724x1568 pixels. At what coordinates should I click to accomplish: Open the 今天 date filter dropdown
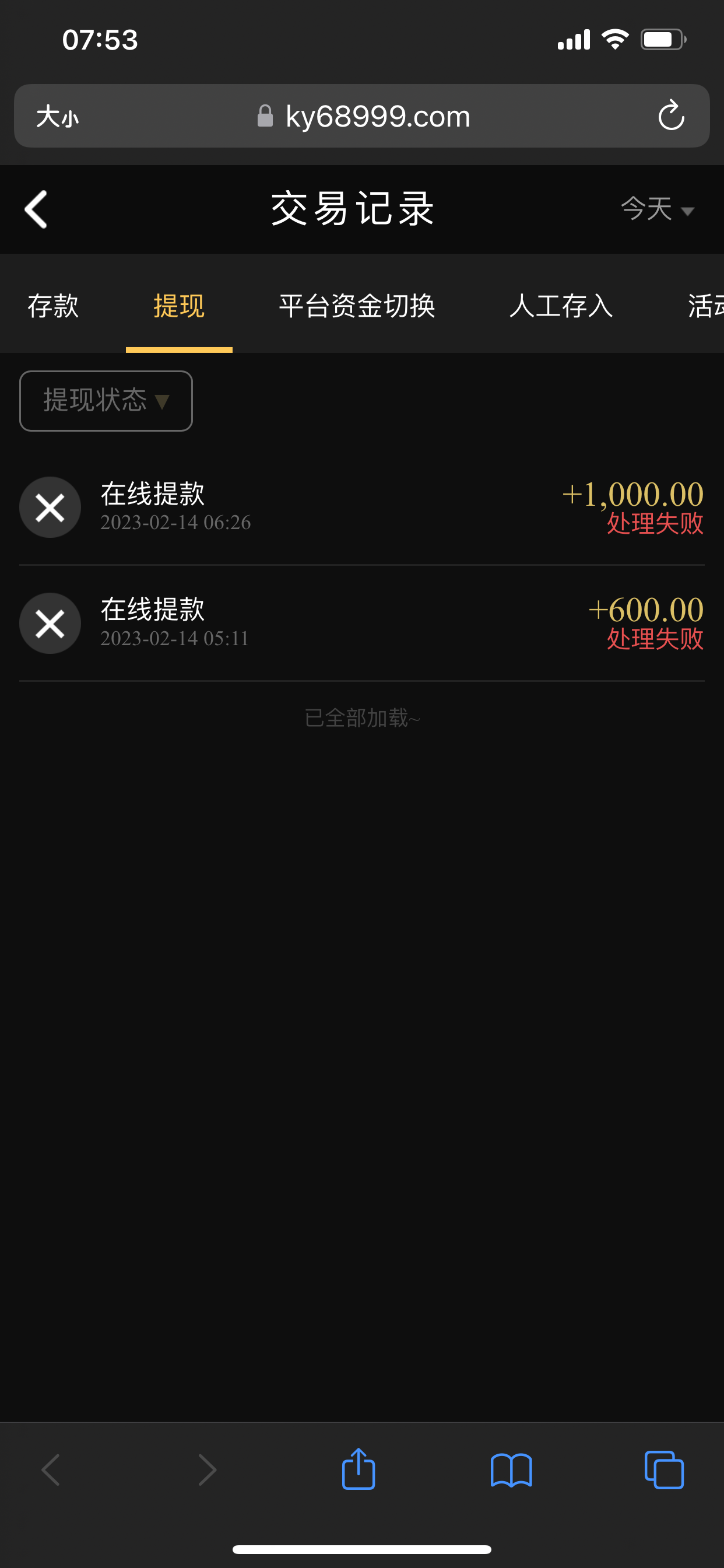[657, 209]
